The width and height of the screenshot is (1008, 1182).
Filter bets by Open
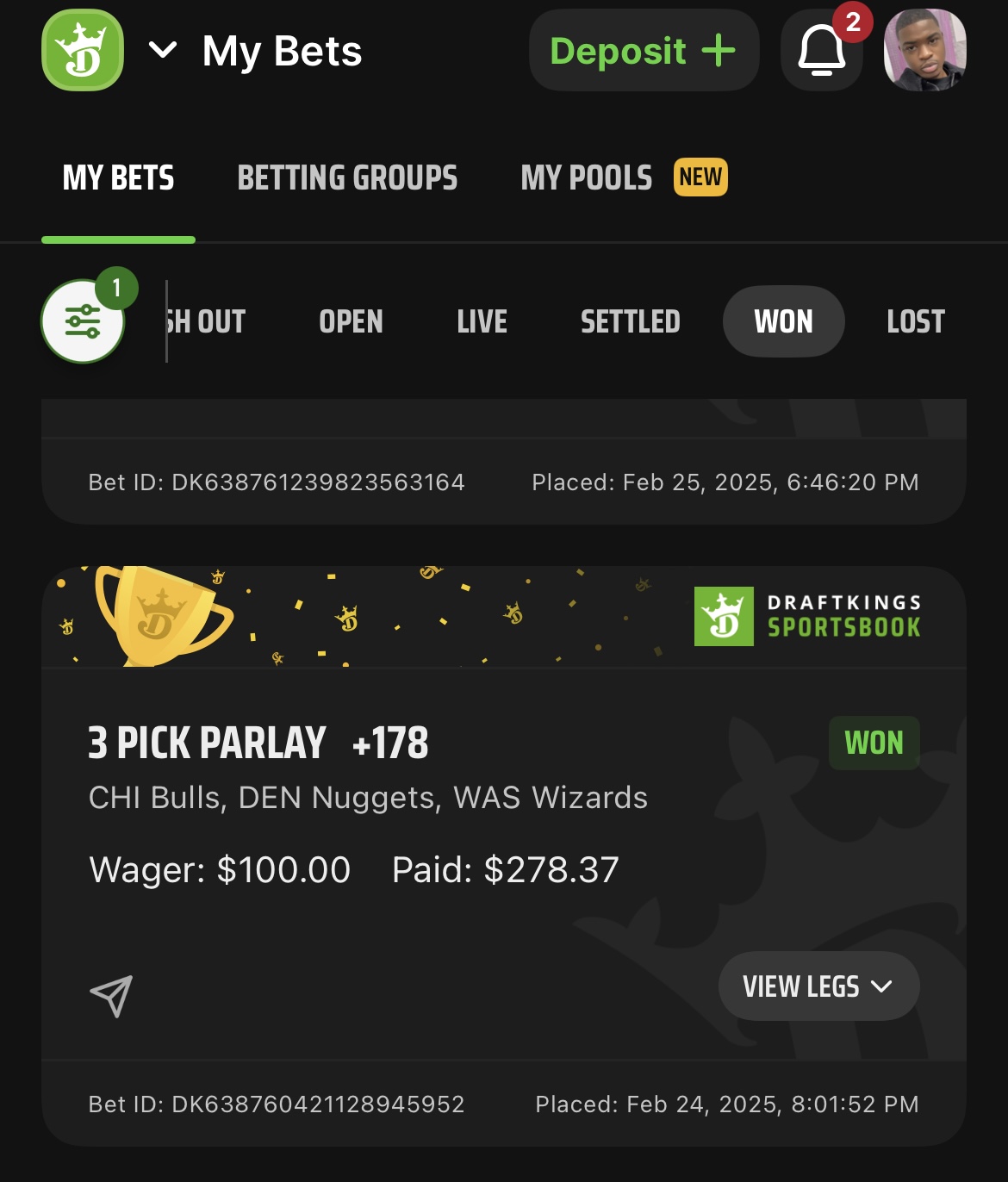pyautogui.click(x=351, y=322)
